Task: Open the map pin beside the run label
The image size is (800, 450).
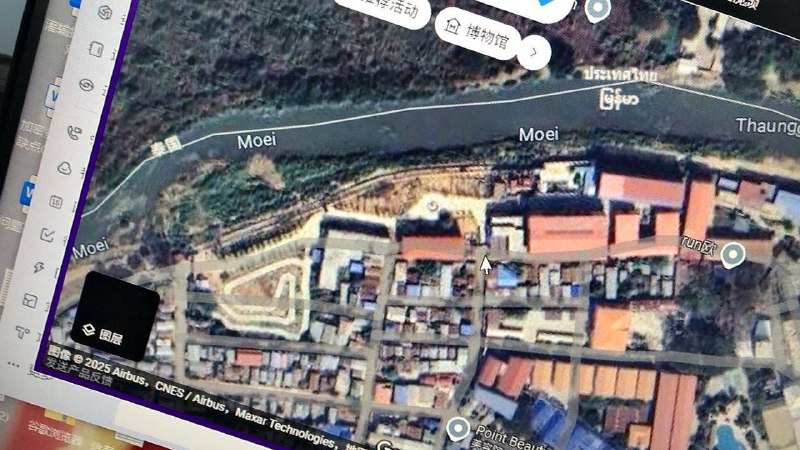Action: click(x=734, y=255)
